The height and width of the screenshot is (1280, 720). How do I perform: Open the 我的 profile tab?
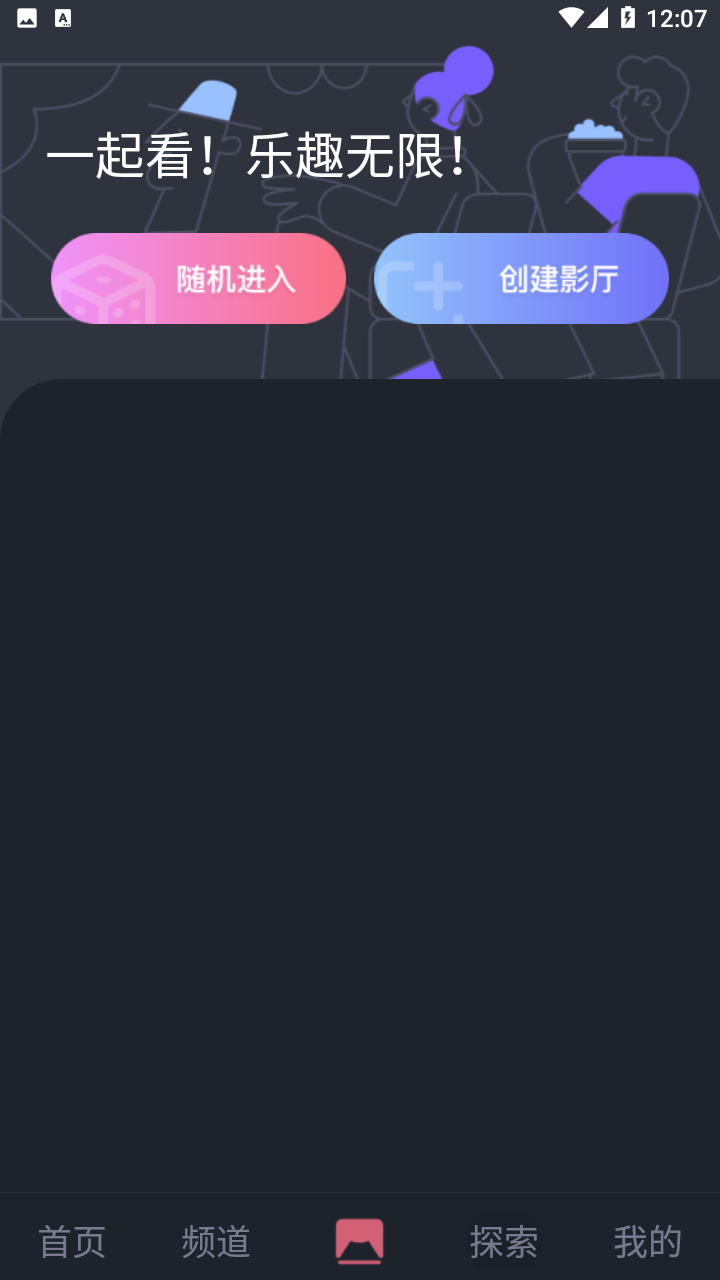pos(647,1242)
